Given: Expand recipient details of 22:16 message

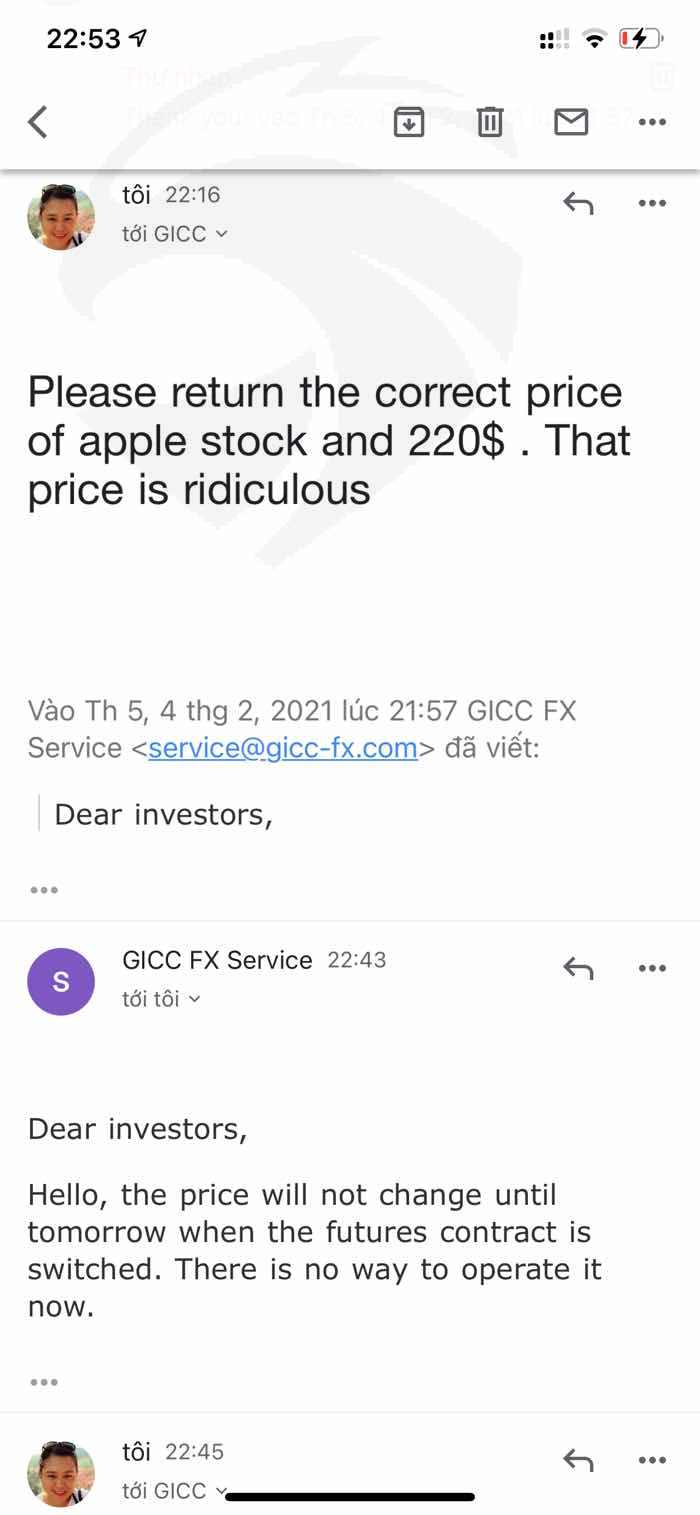Looking at the screenshot, I should 175,234.
